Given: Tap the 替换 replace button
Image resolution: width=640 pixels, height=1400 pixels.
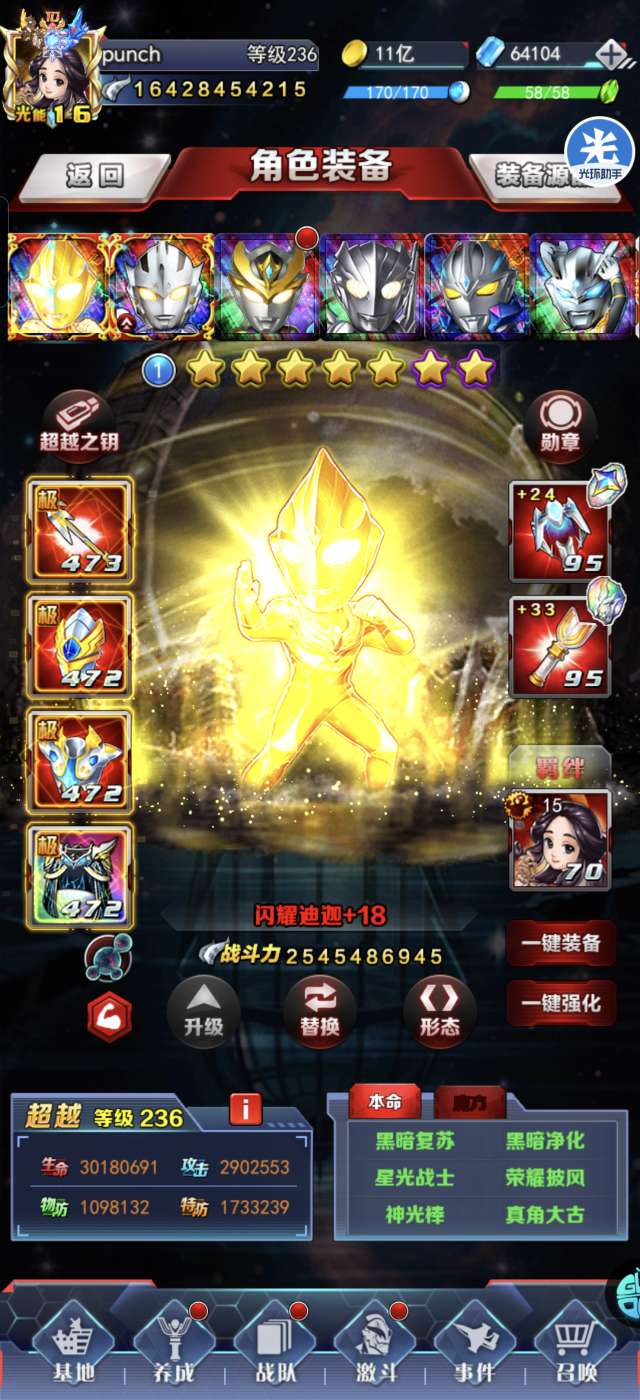Looking at the screenshot, I should pos(320,1011).
